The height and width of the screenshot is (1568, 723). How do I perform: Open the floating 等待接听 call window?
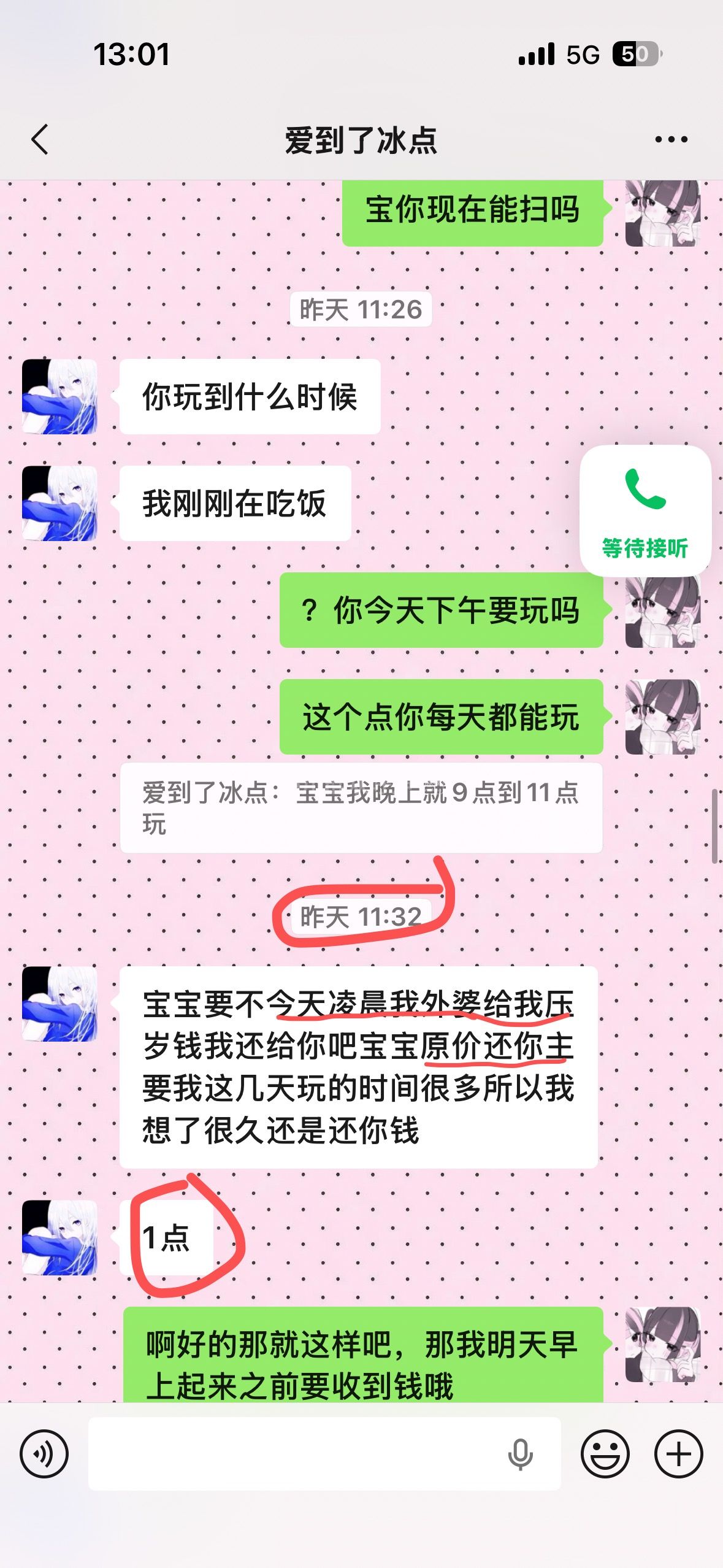(645, 510)
